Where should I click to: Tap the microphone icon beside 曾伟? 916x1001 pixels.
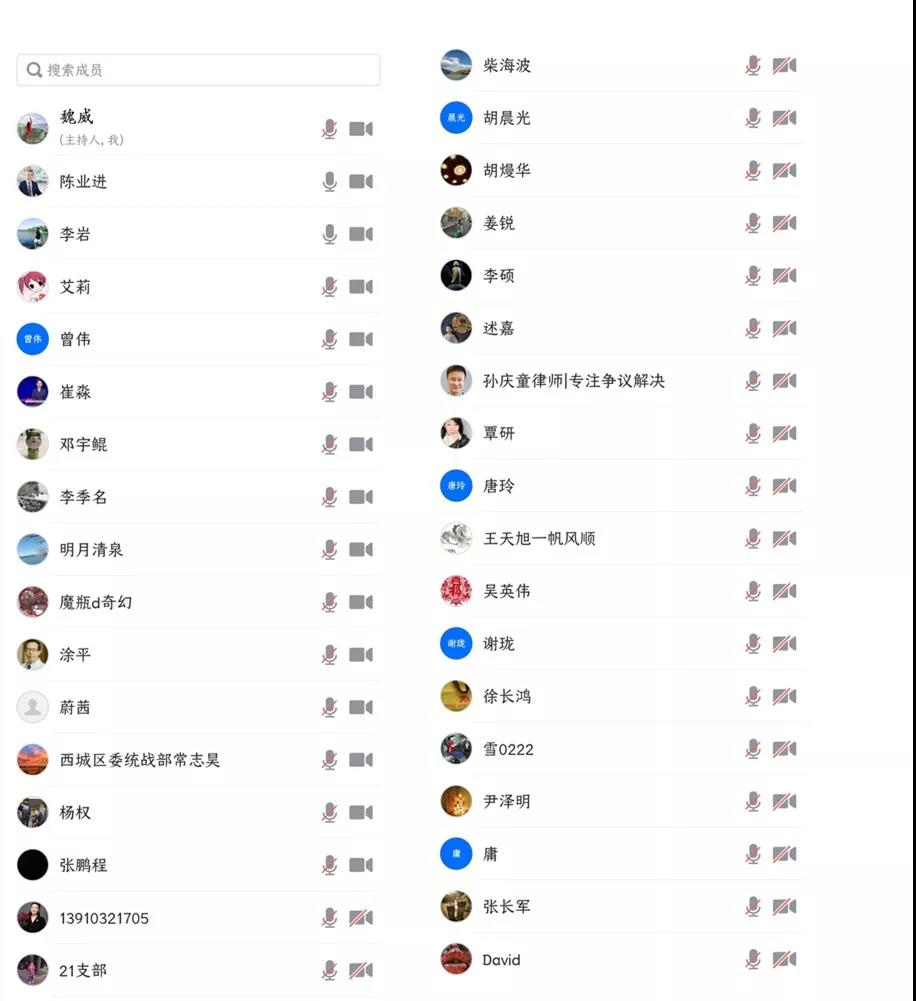tap(330, 340)
